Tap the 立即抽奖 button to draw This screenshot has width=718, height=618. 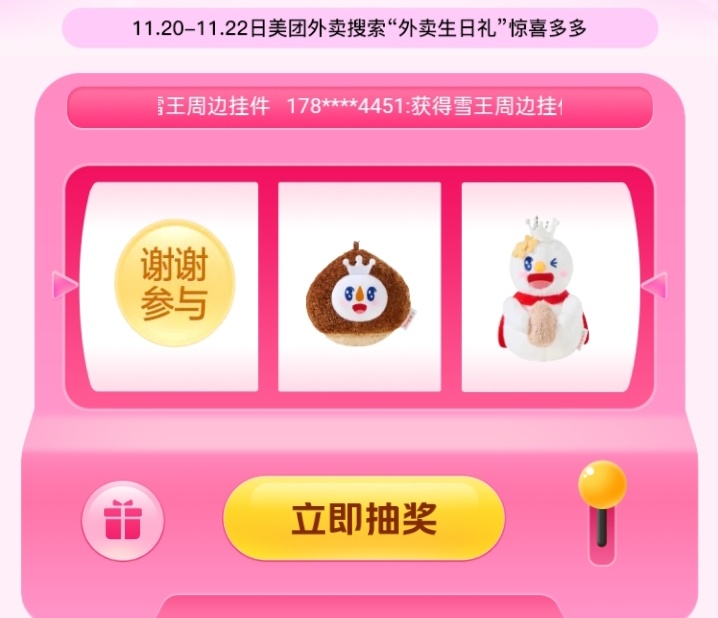[363, 519]
